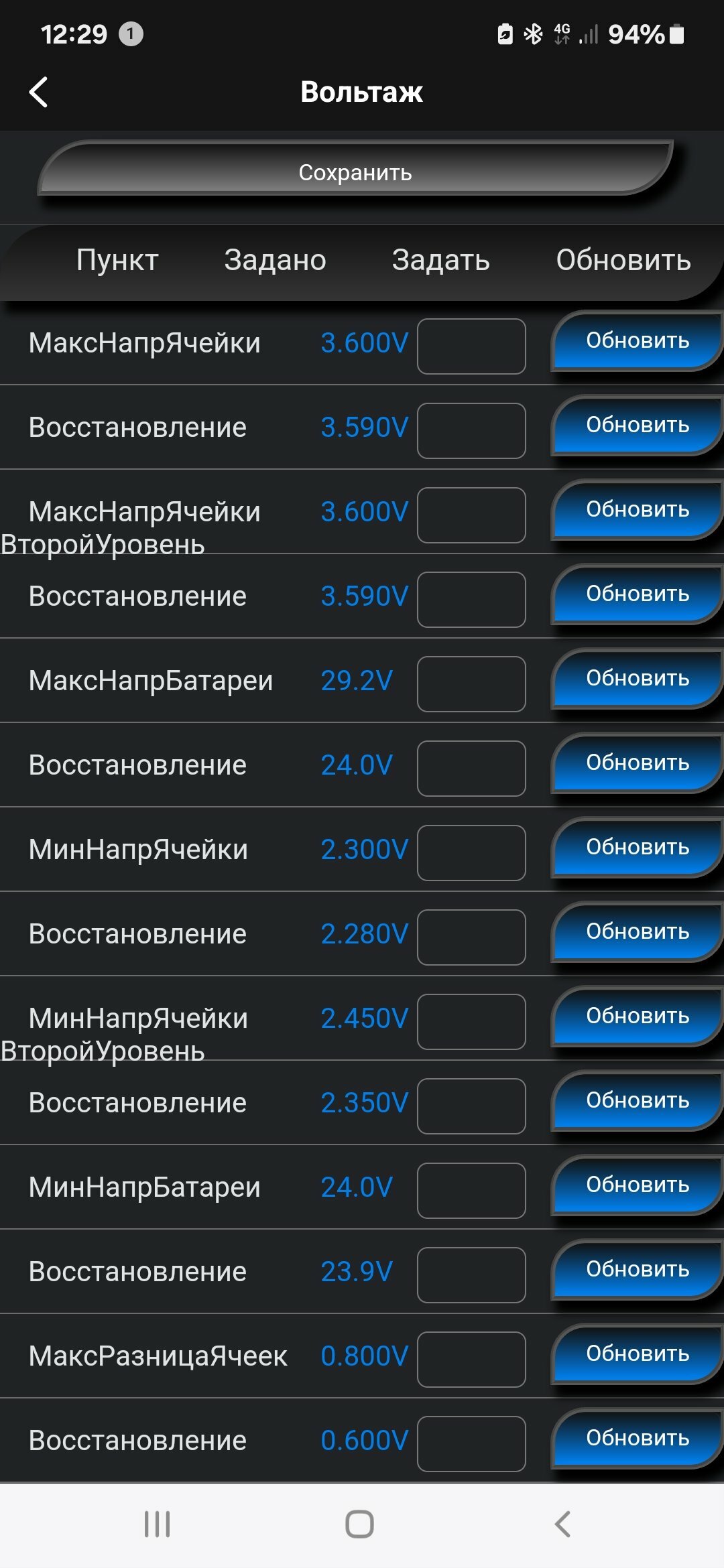Select the input box for МинНапрБатареи

click(471, 1190)
